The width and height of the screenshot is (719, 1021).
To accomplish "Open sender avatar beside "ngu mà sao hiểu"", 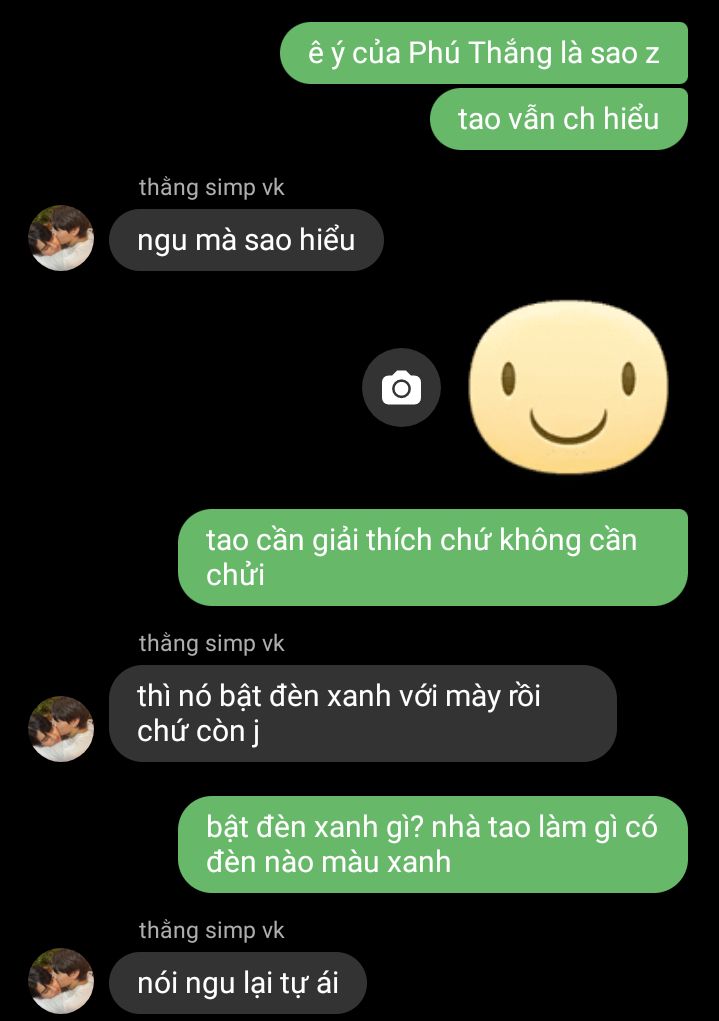I will point(62,239).
